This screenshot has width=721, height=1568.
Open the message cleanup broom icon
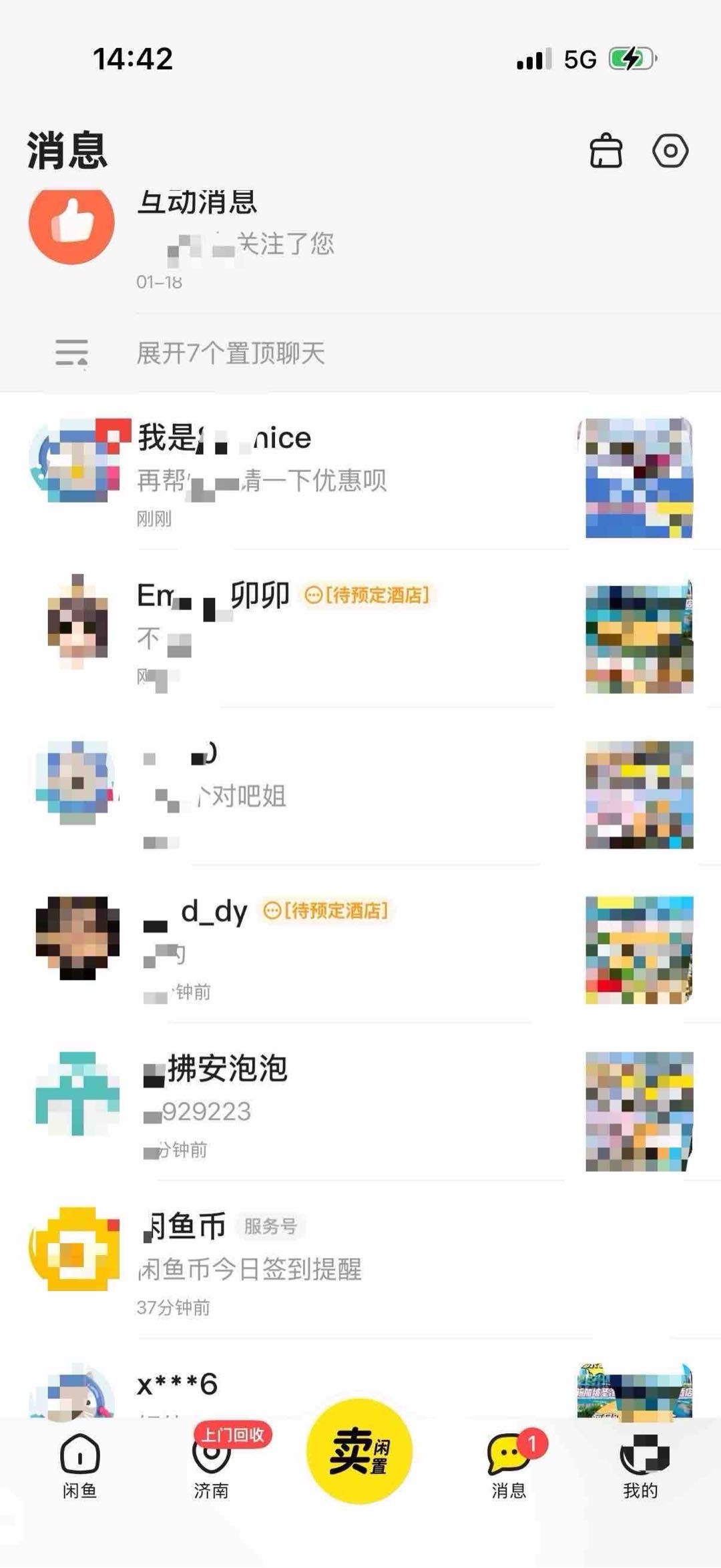606,151
